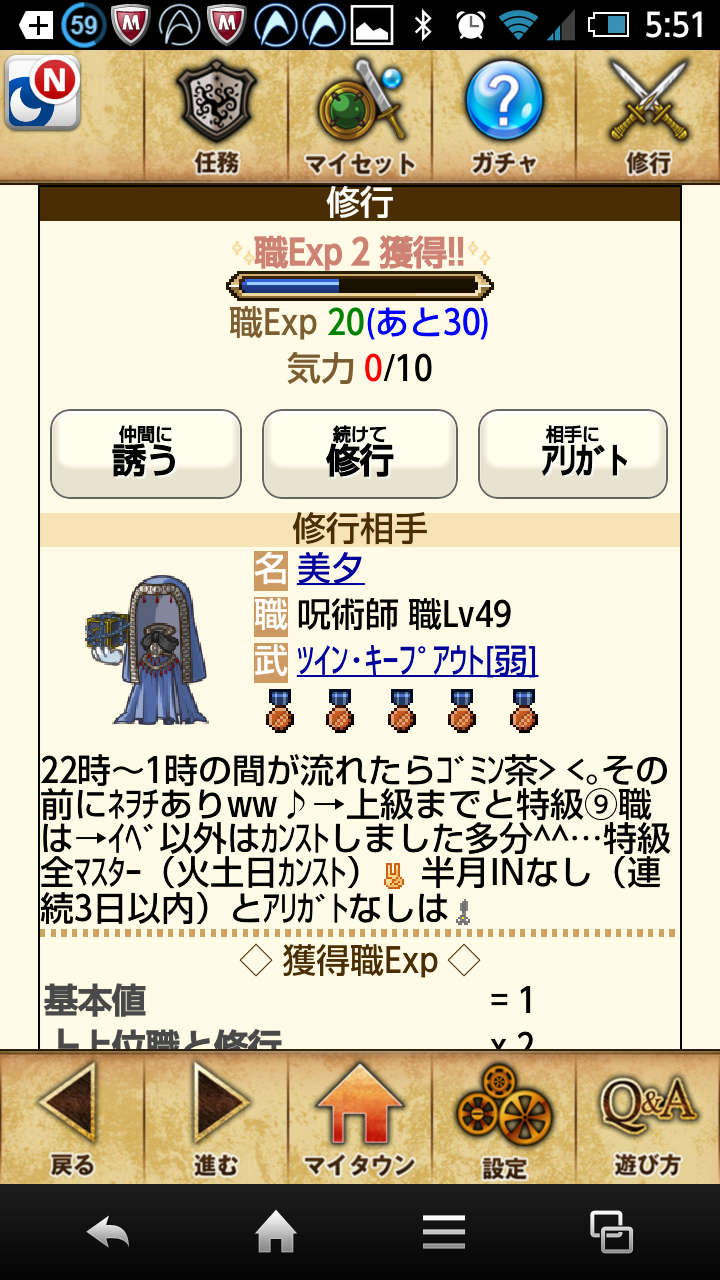
Task: Open training partner 美夕's profile link
Action: [x=331, y=568]
